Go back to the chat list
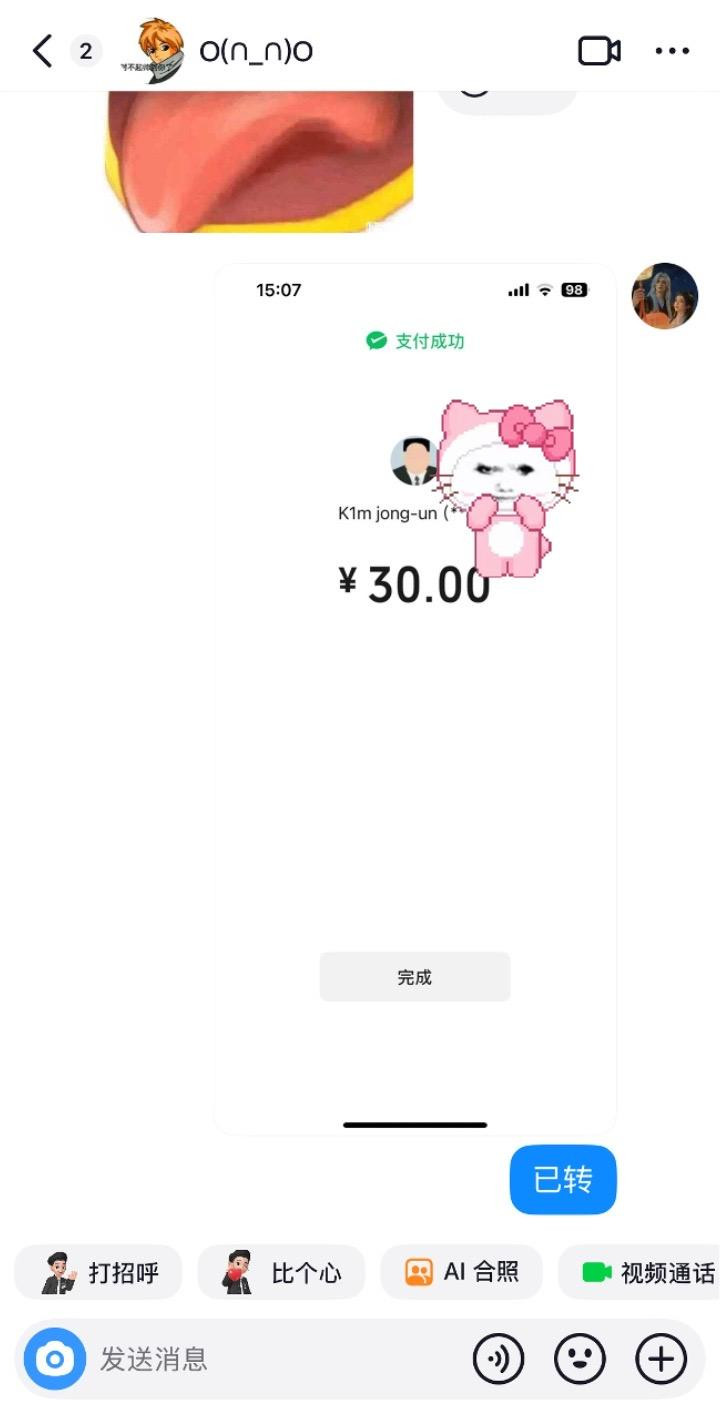The width and height of the screenshot is (720, 1404). tap(42, 51)
